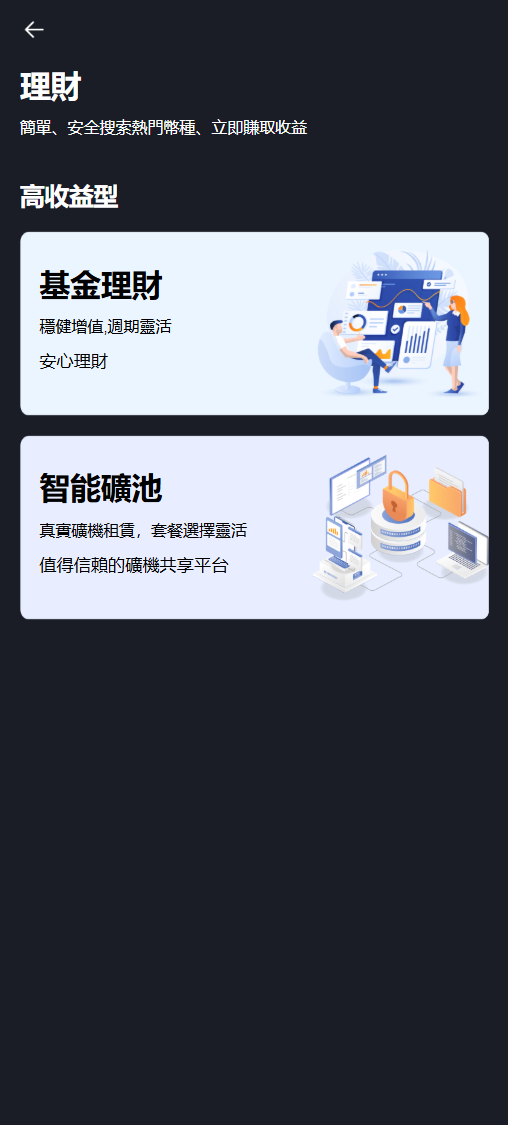
Task: Open the 智能礦池 card
Action: [254, 527]
